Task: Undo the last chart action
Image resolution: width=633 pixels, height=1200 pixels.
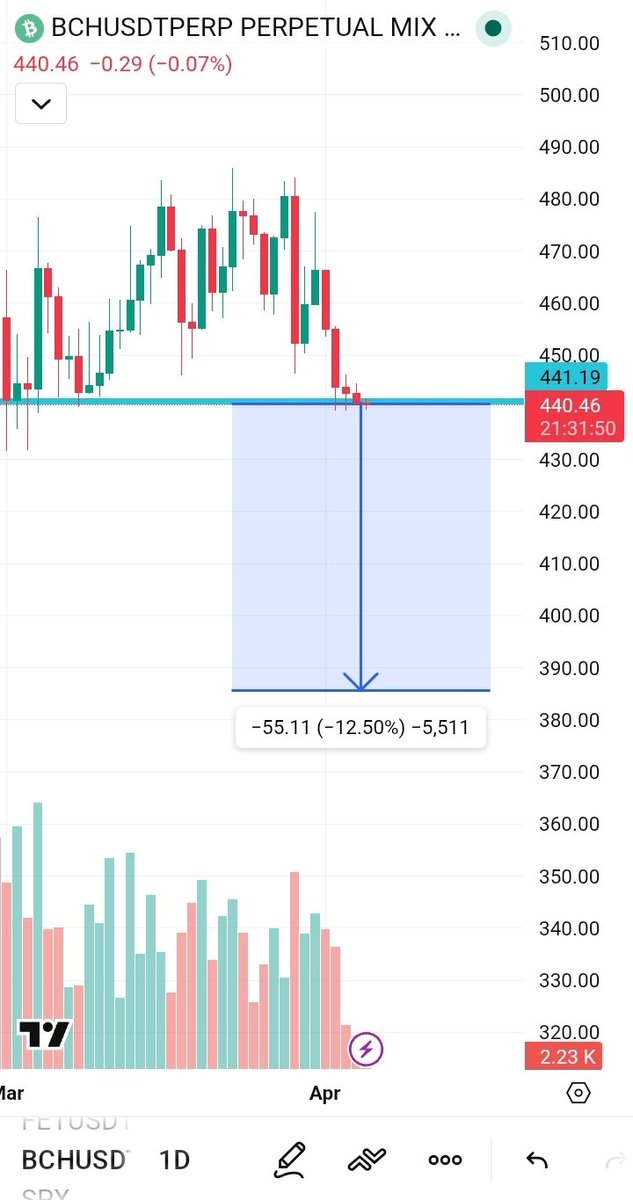Action: pos(537,1160)
